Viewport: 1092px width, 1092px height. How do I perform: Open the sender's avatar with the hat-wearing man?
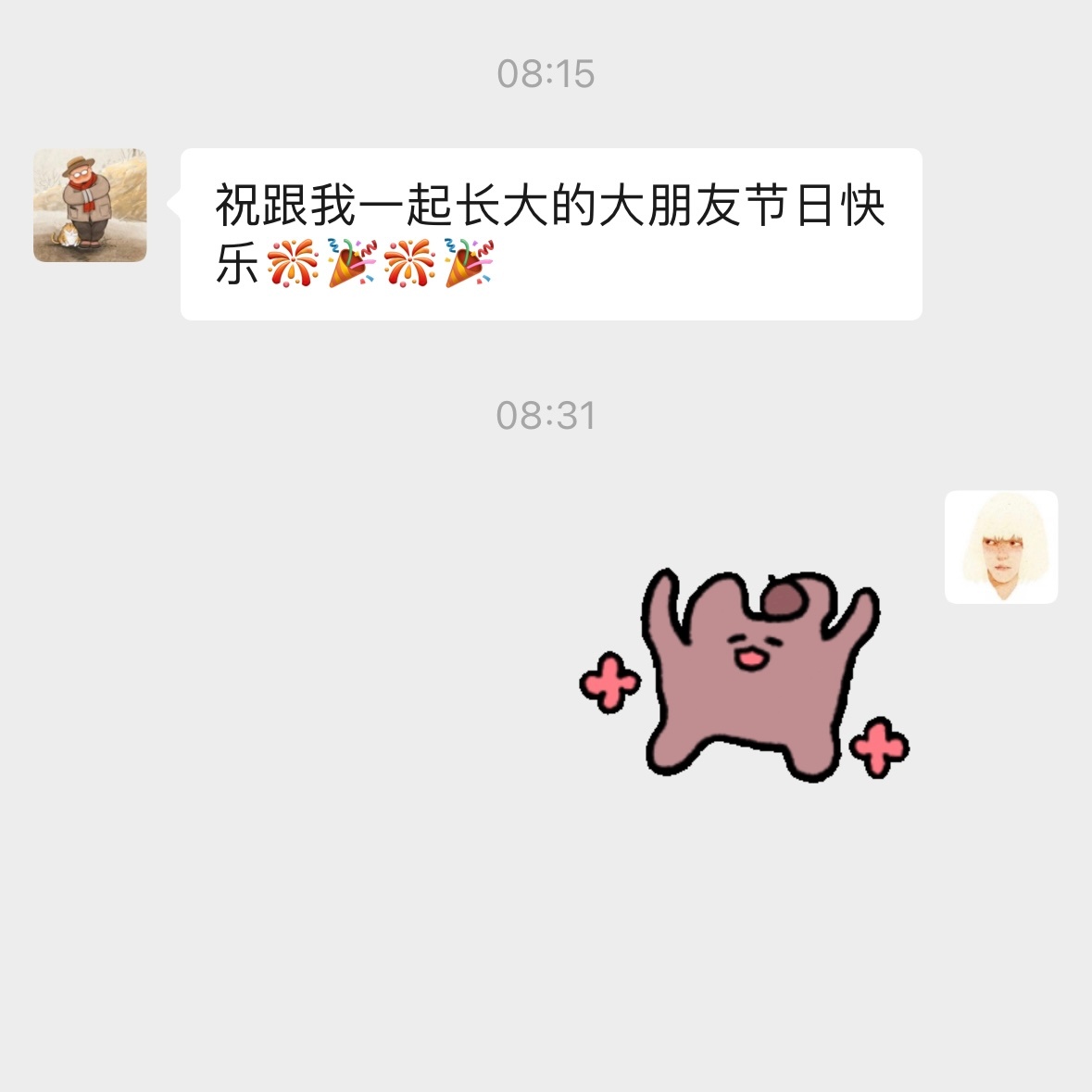click(x=90, y=205)
